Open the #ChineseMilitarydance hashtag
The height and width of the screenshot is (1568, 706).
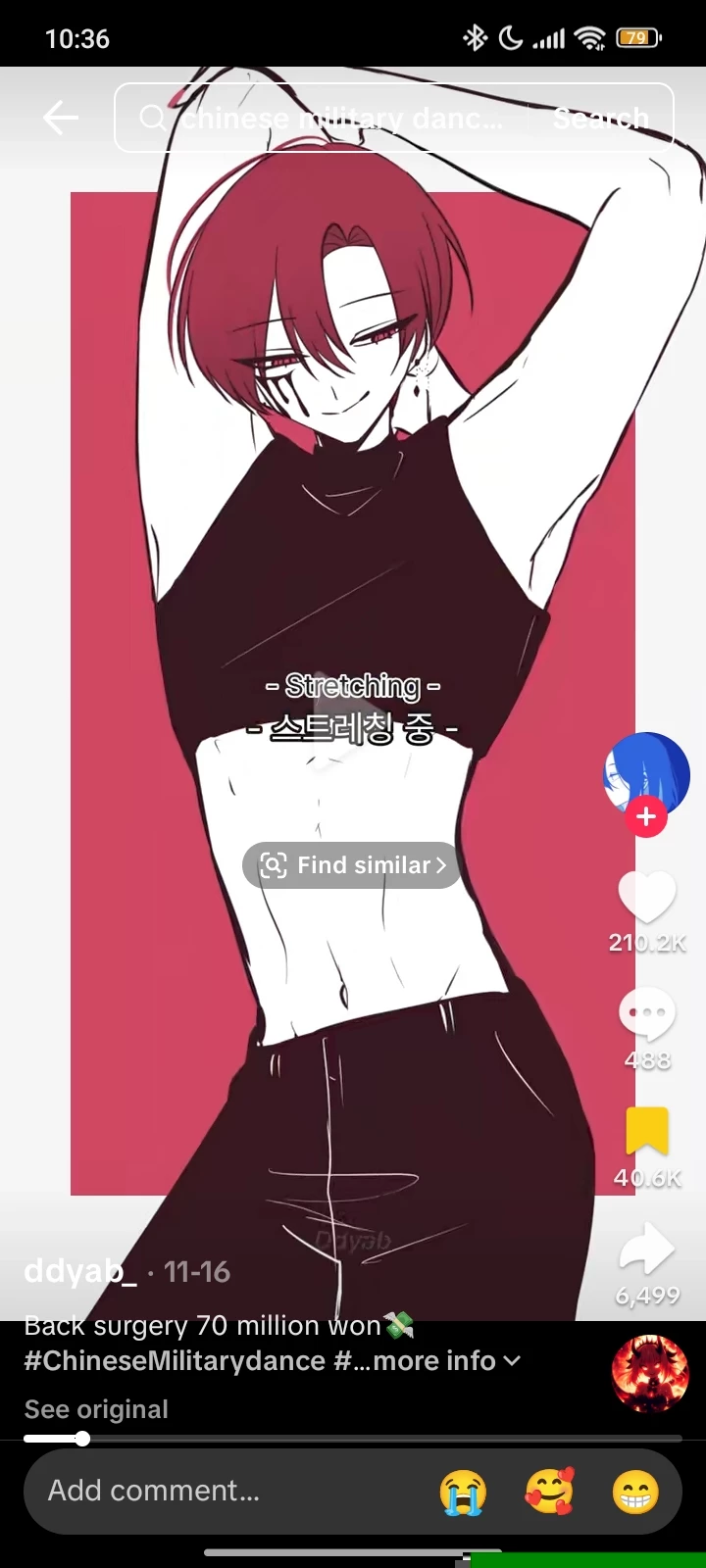(x=175, y=1360)
